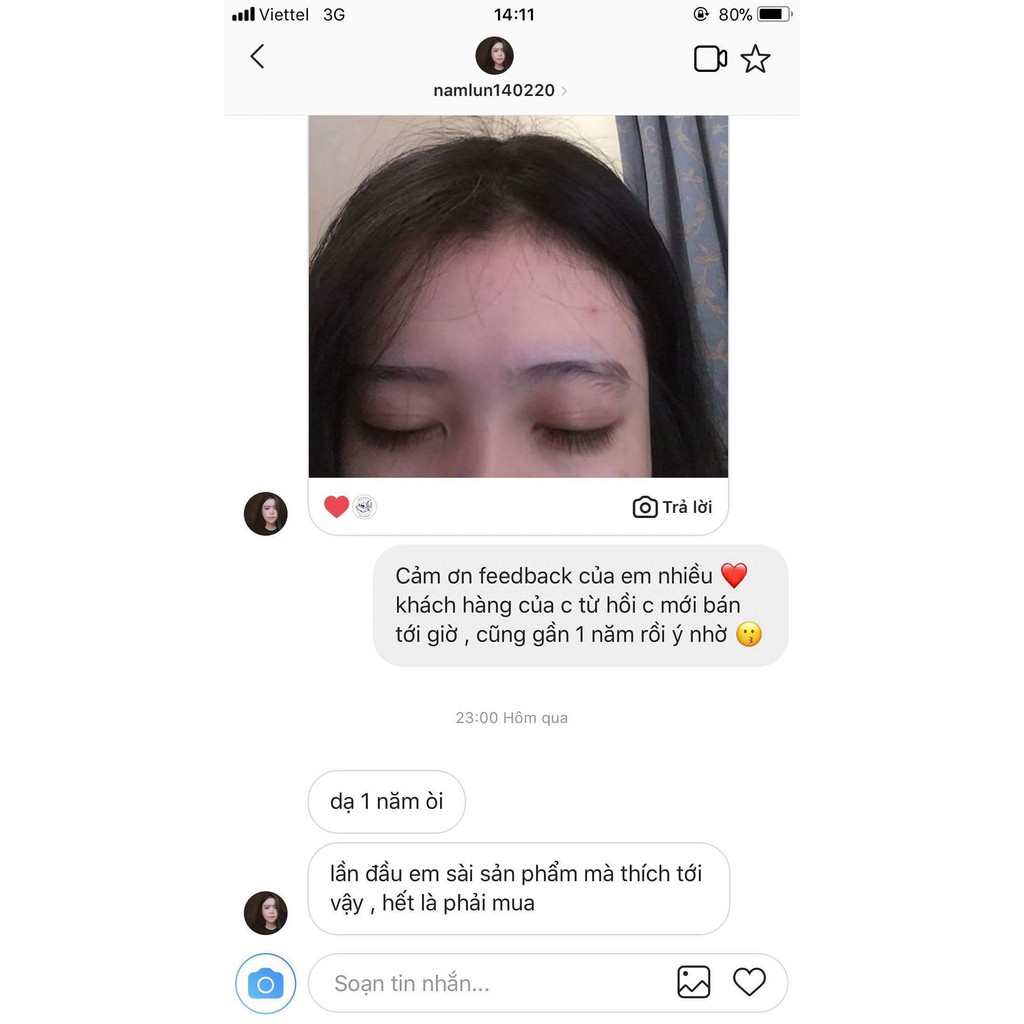
Task: Go back to the message list
Action: 257,57
